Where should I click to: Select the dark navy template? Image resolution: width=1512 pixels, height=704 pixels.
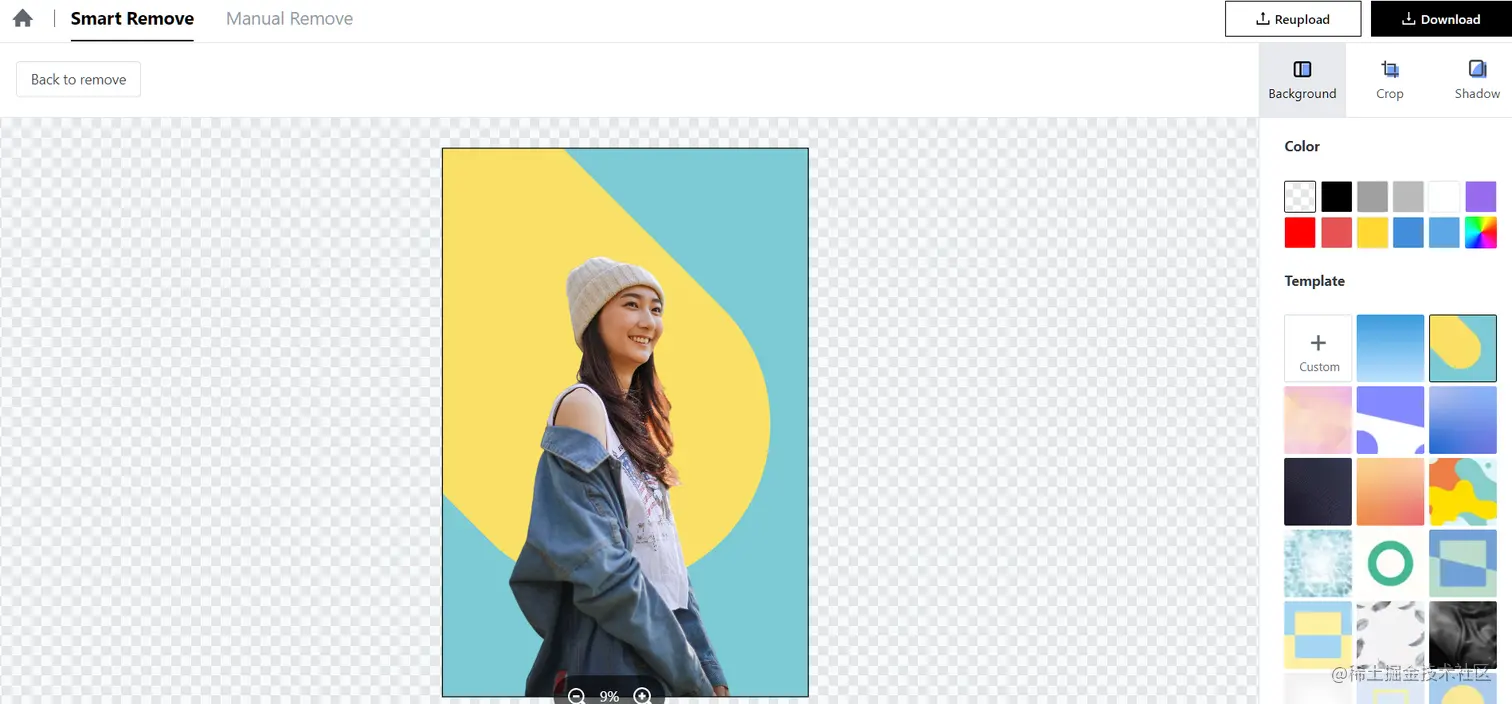tap(1318, 492)
